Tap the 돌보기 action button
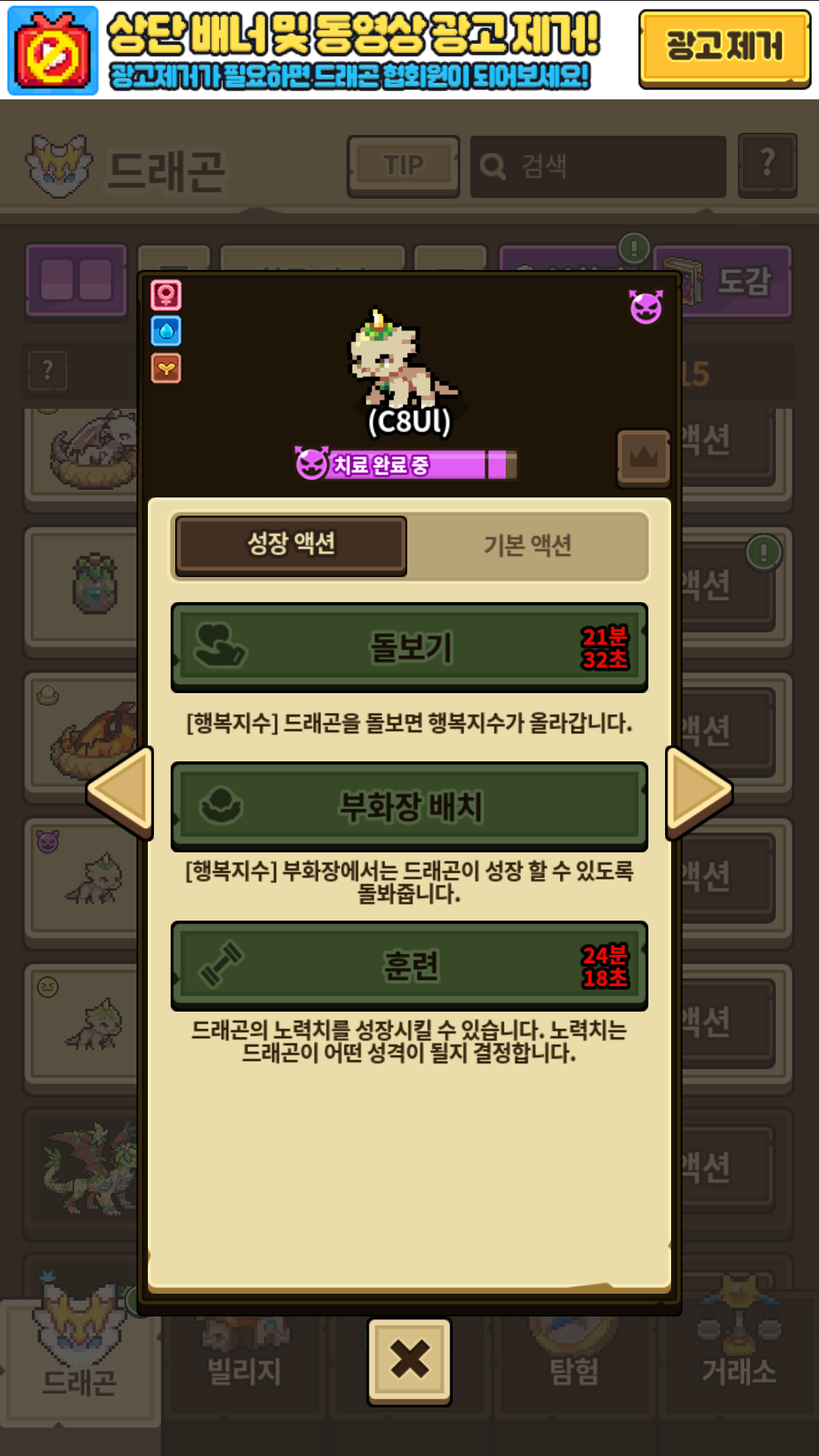The image size is (819, 1456). tap(409, 648)
